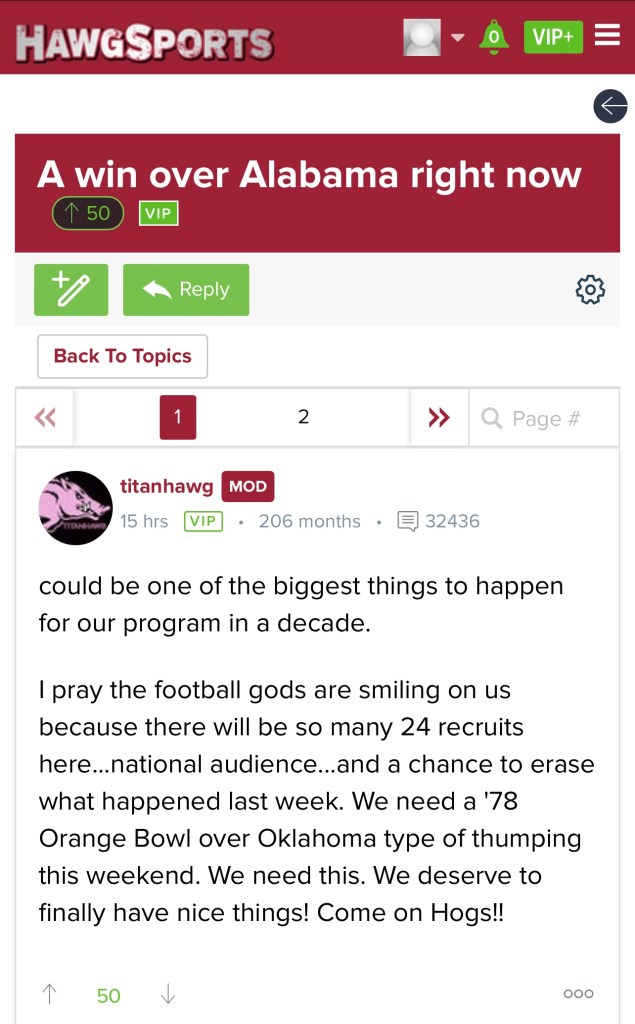Screen dimensions: 635x1024
Task: Create a new post with the pencil button
Action: [70, 290]
